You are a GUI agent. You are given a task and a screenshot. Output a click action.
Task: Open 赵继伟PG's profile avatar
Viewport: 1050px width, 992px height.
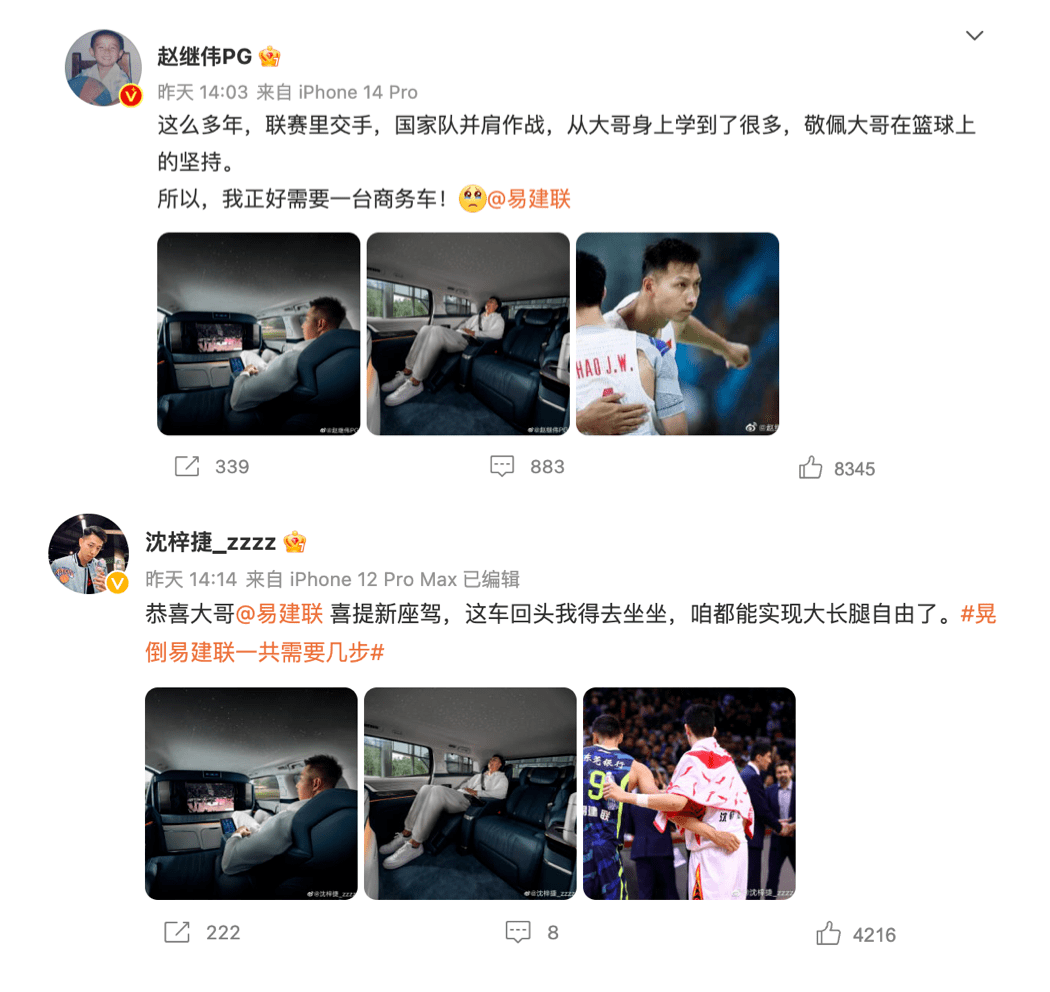pos(103,67)
